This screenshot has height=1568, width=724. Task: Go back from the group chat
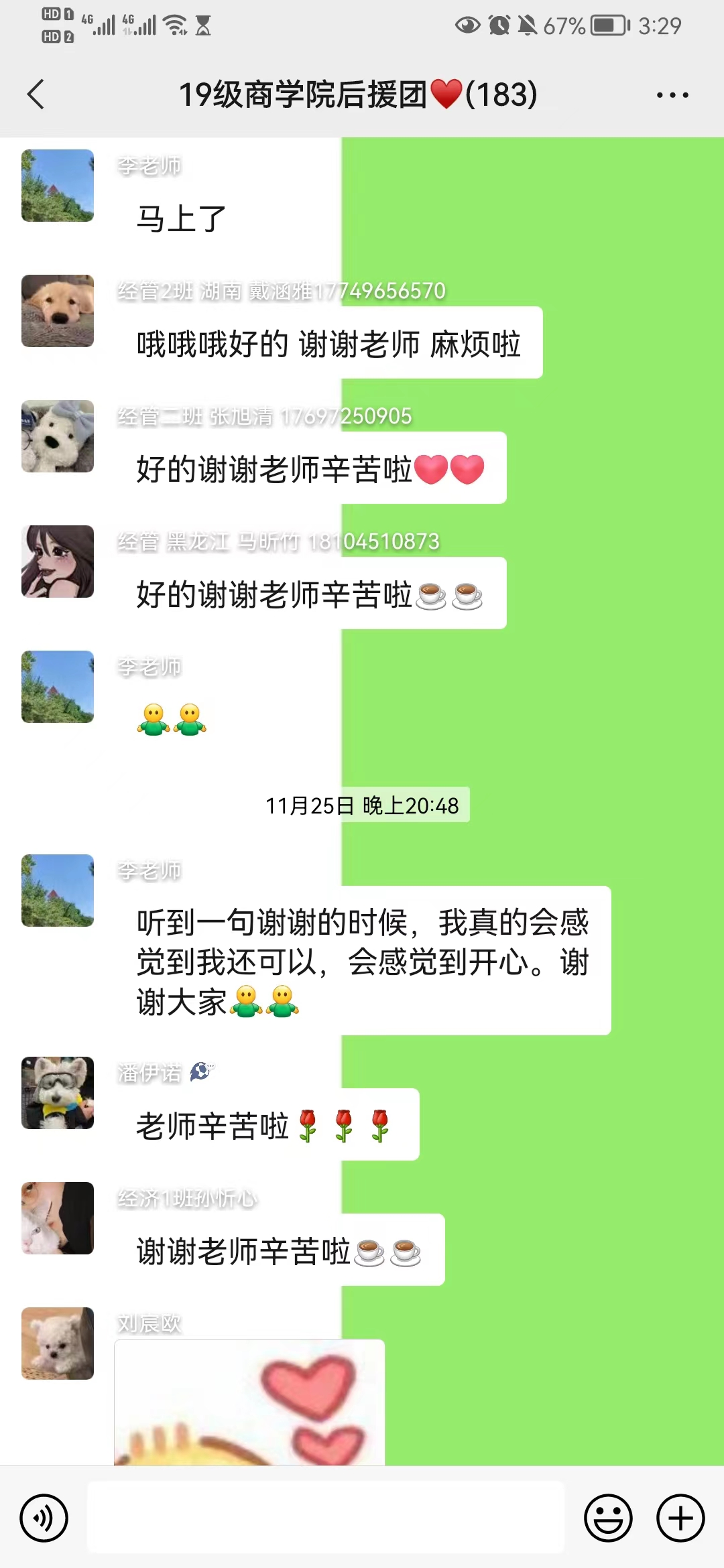[x=36, y=94]
